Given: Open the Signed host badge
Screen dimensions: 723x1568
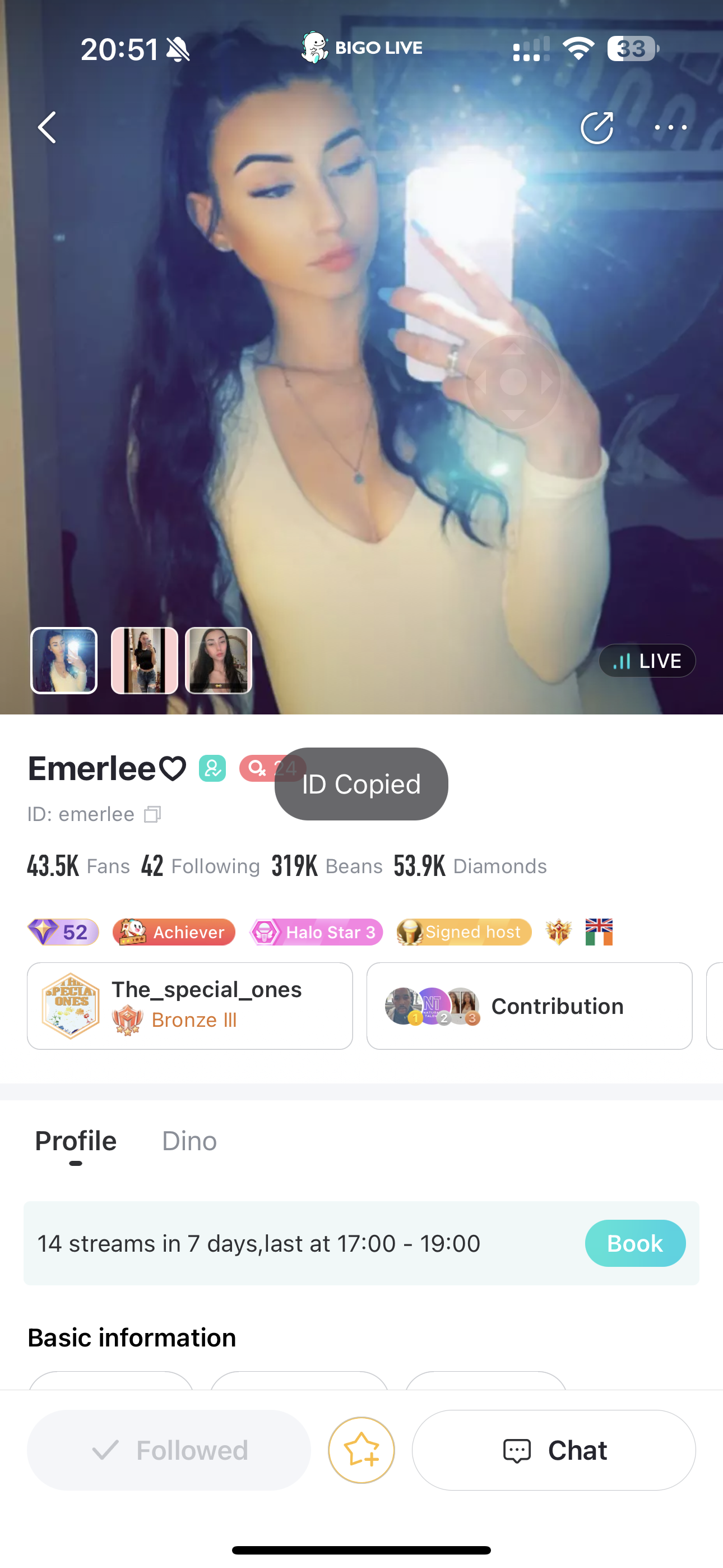Looking at the screenshot, I should click(464, 932).
